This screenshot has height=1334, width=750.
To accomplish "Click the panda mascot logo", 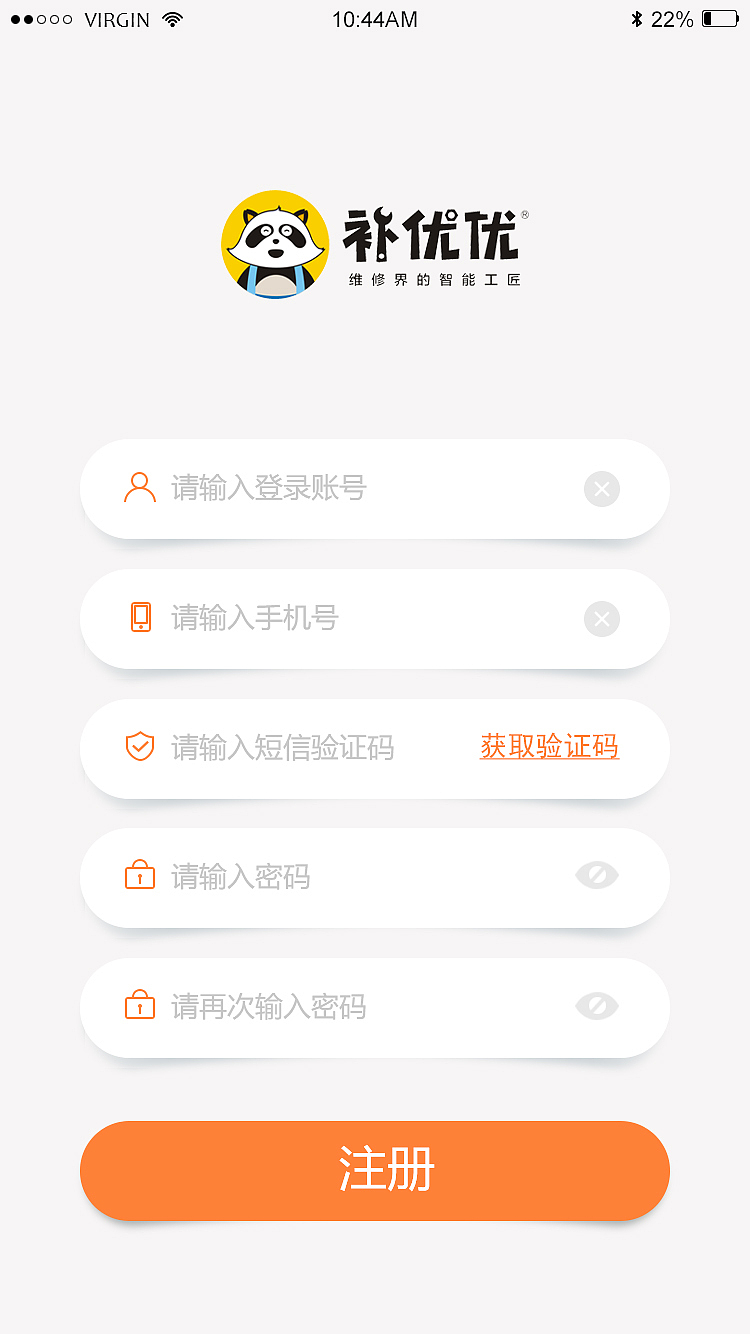I will pos(275,243).
